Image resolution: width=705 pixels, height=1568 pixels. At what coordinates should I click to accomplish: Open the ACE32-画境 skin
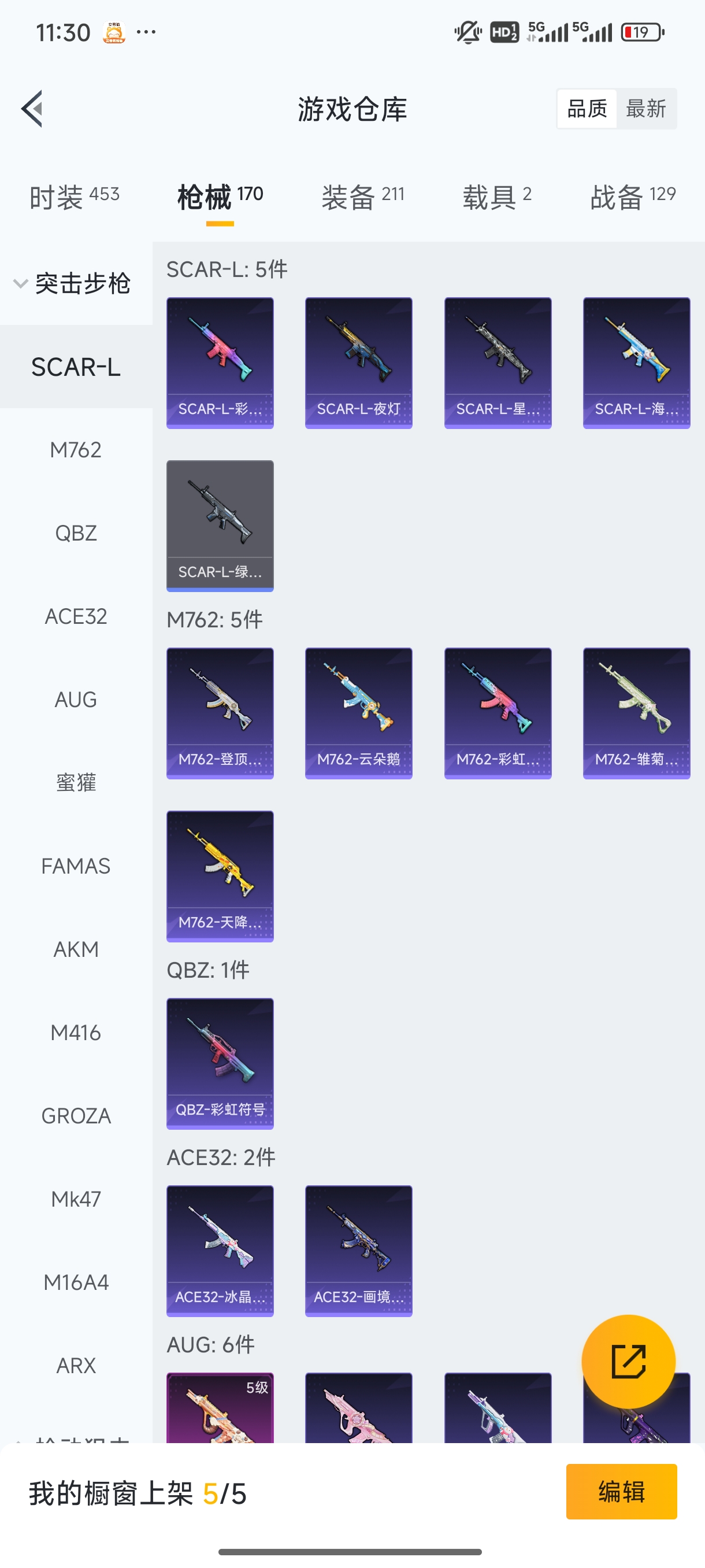tap(358, 1250)
